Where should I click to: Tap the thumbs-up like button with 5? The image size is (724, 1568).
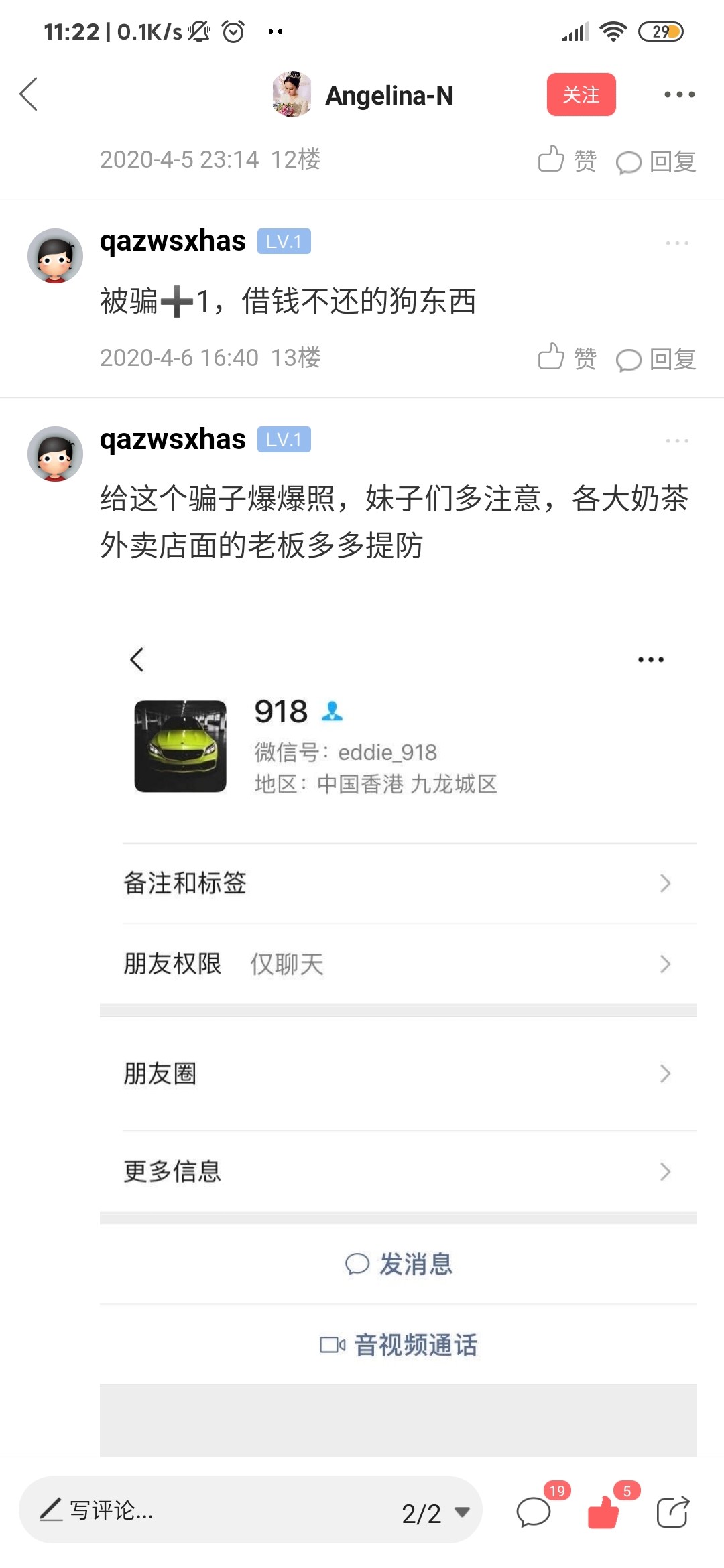[603, 1512]
